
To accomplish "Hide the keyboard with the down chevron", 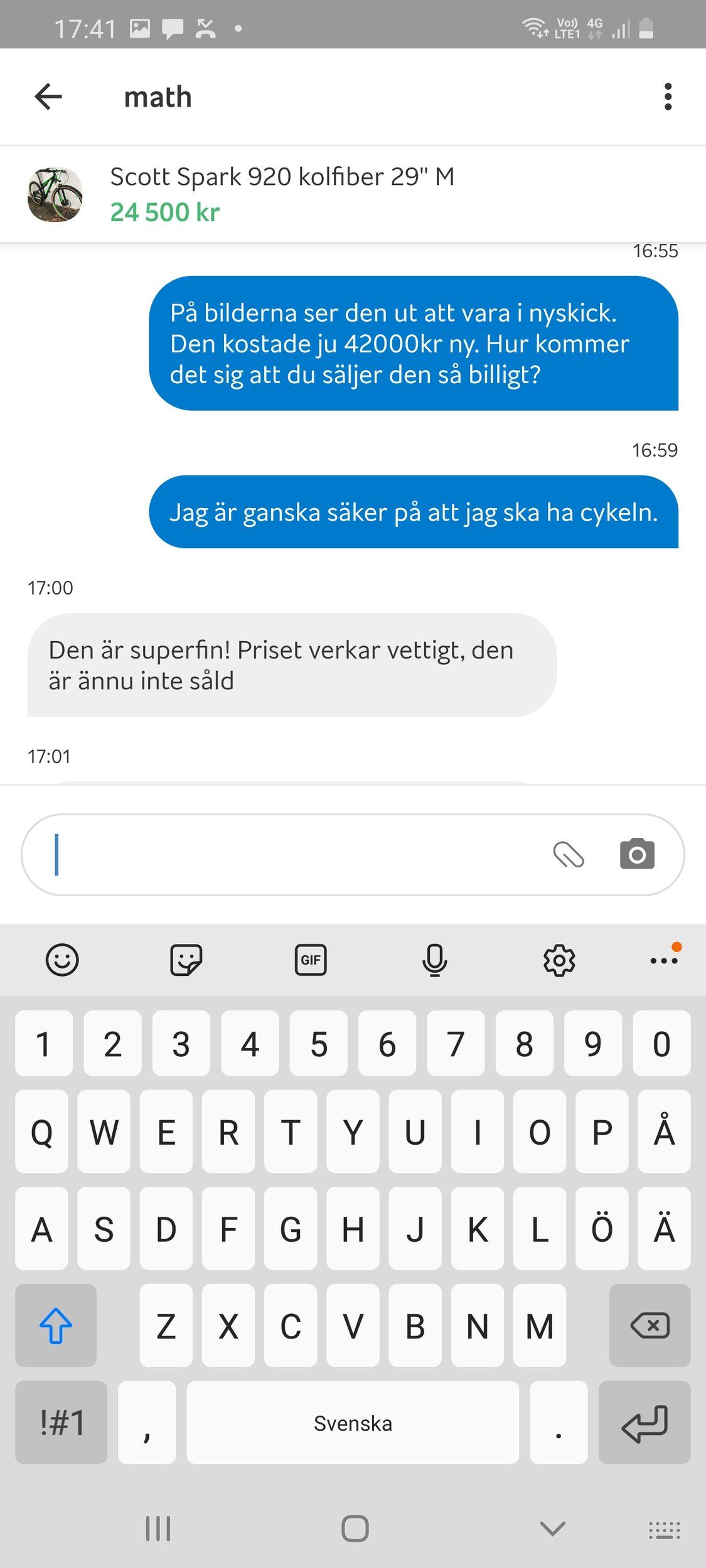I will tap(552, 1528).
